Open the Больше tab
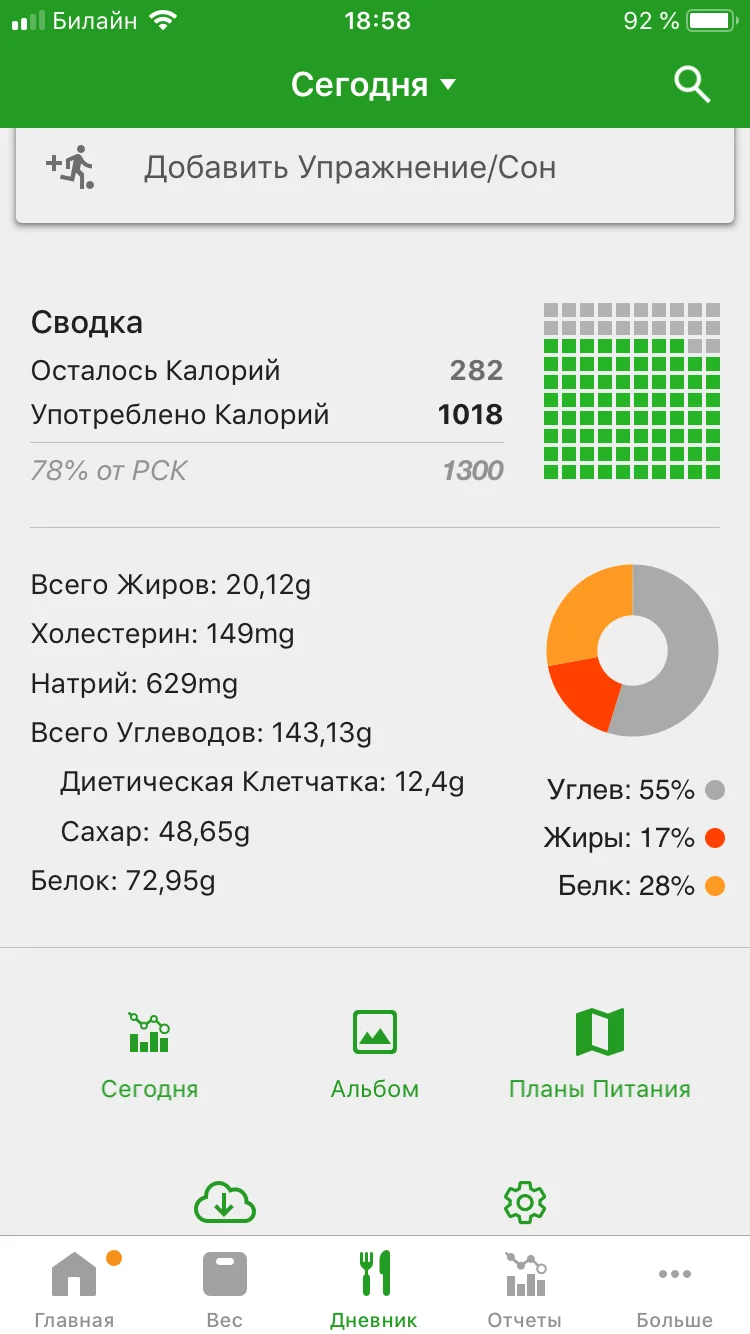750x1334 pixels. point(675,1288)
